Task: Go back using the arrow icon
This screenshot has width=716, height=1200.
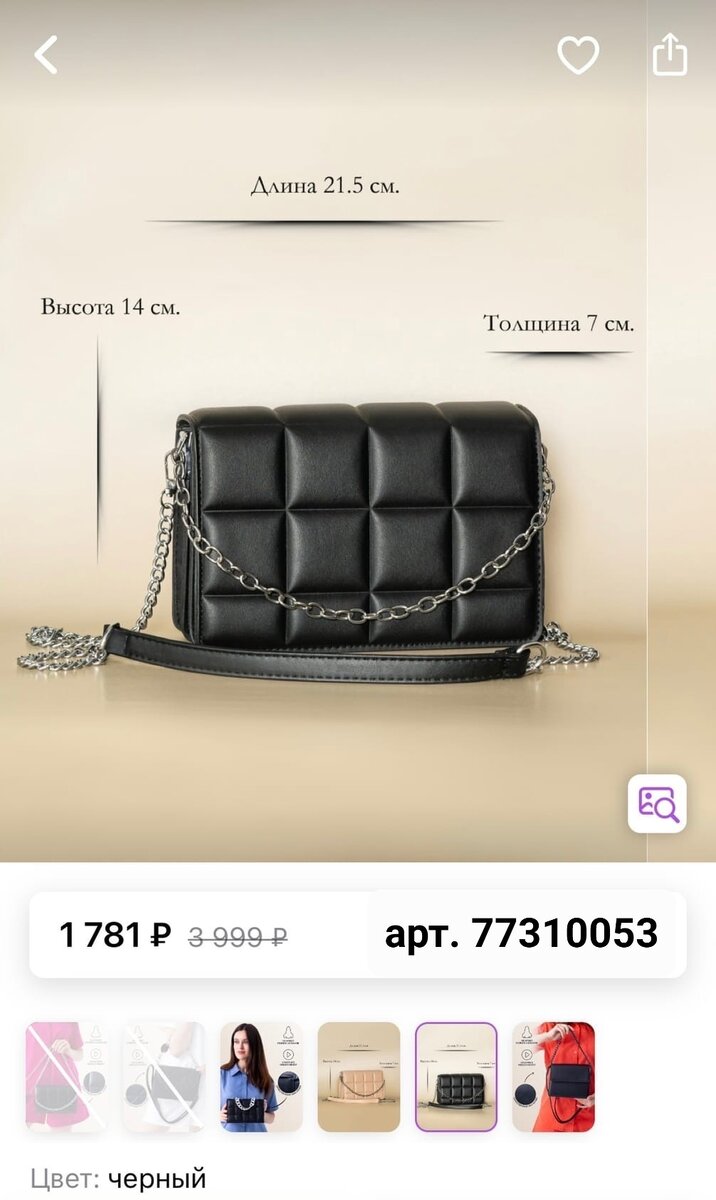Action: pos(46,55)
